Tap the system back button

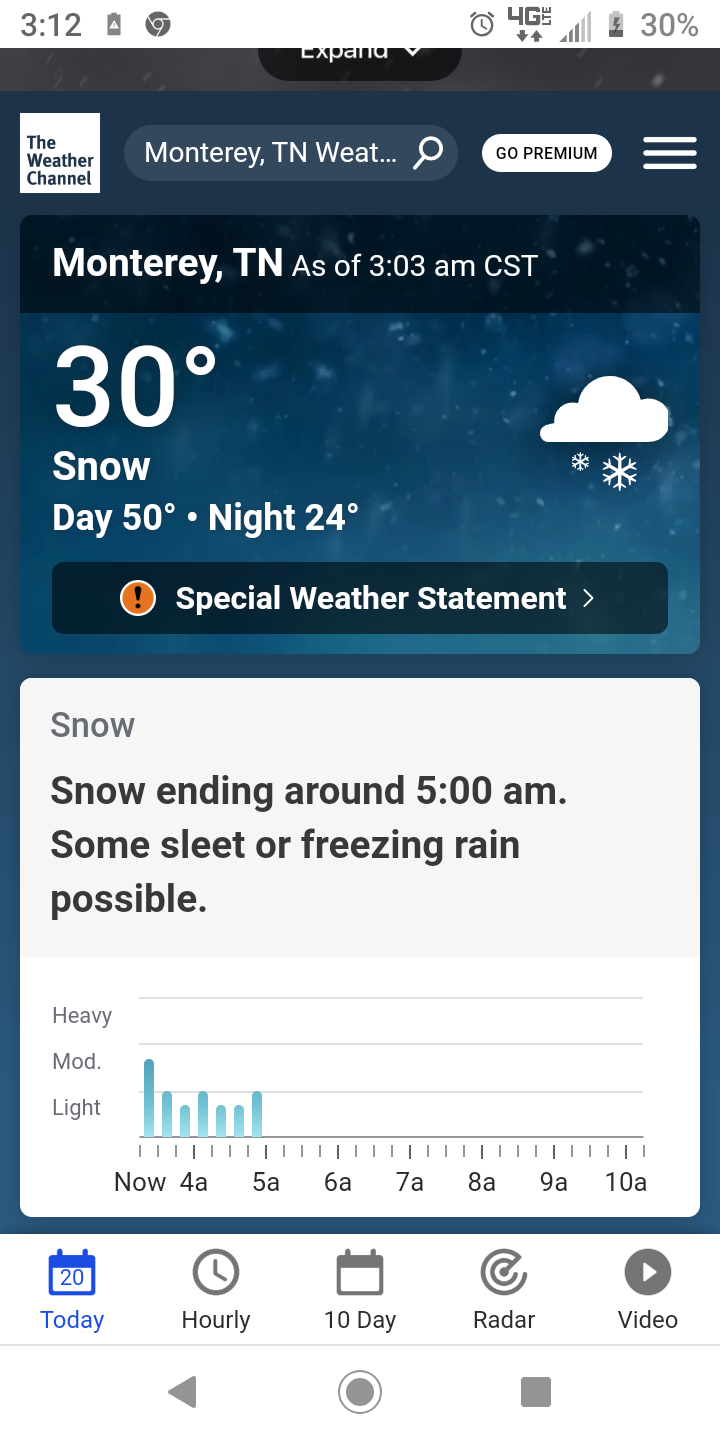point(183,1392)
